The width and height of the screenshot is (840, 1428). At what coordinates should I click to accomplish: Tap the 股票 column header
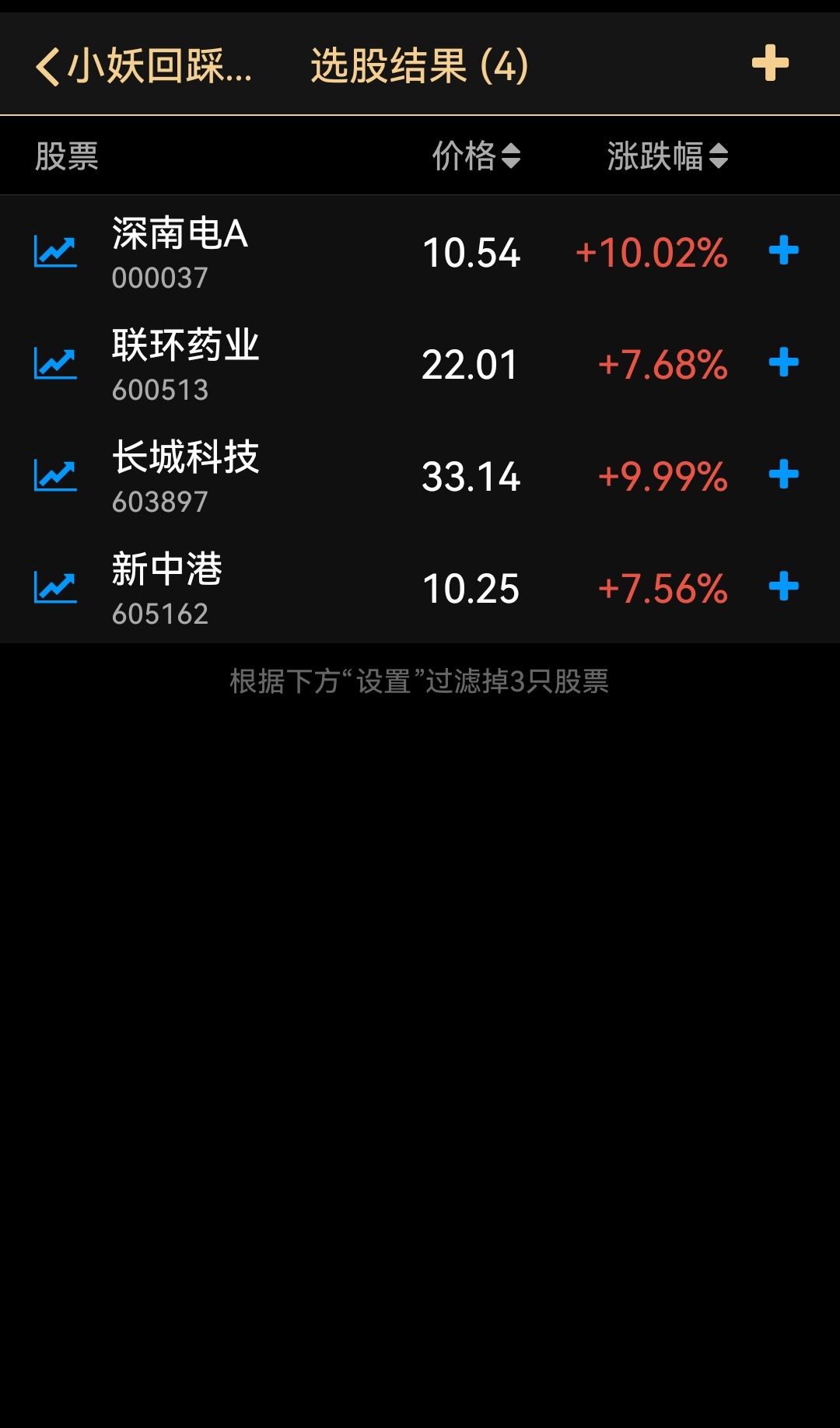(x=66, y=156)
